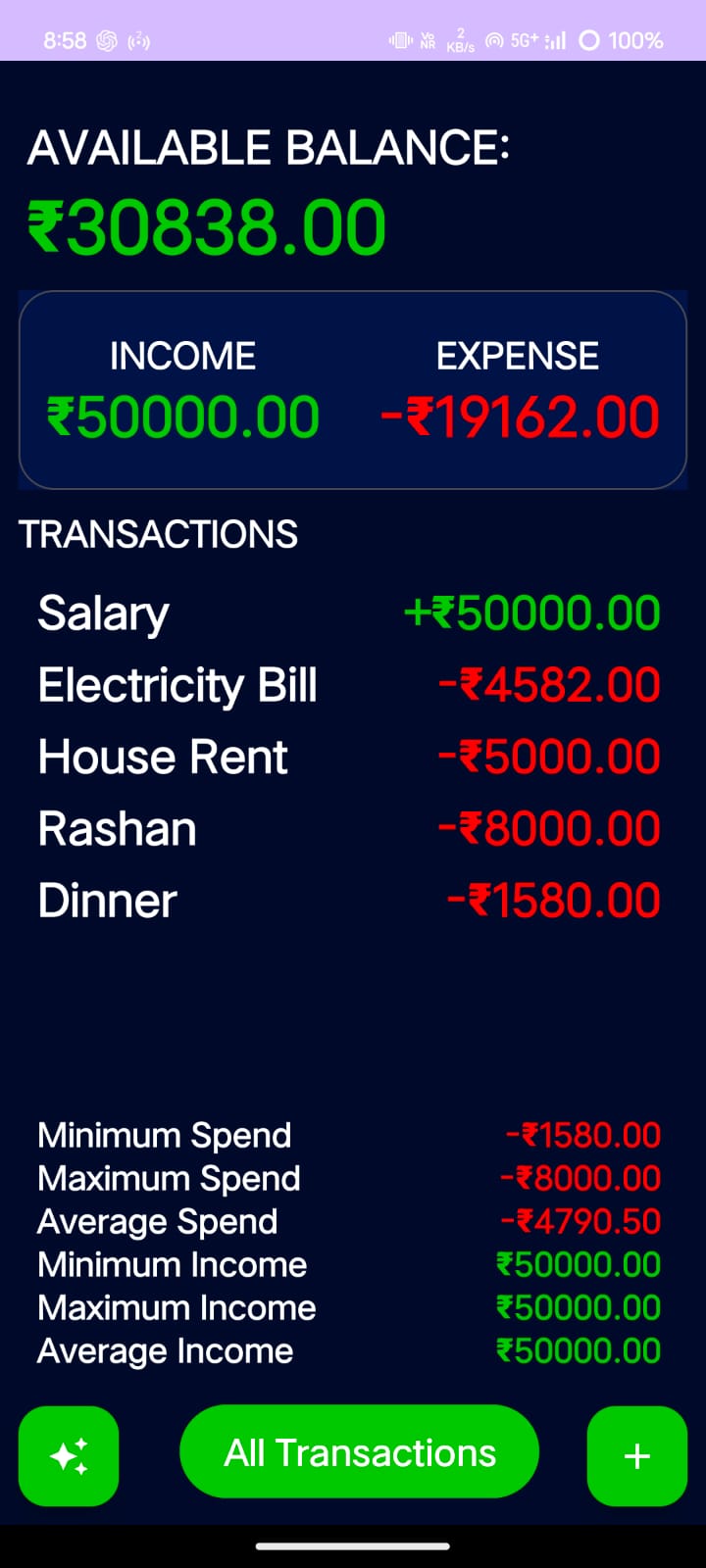The image size is (706, 1568).
Task: Tap the clock in the status bar
Action: coord(64,40)
